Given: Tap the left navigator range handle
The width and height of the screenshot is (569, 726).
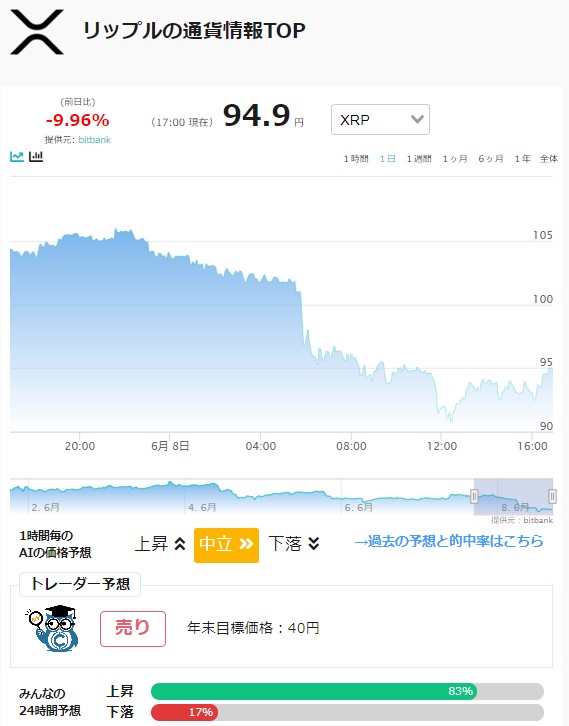Looking at the screenshot, I should pyautogui.click(x=474, y=496).
